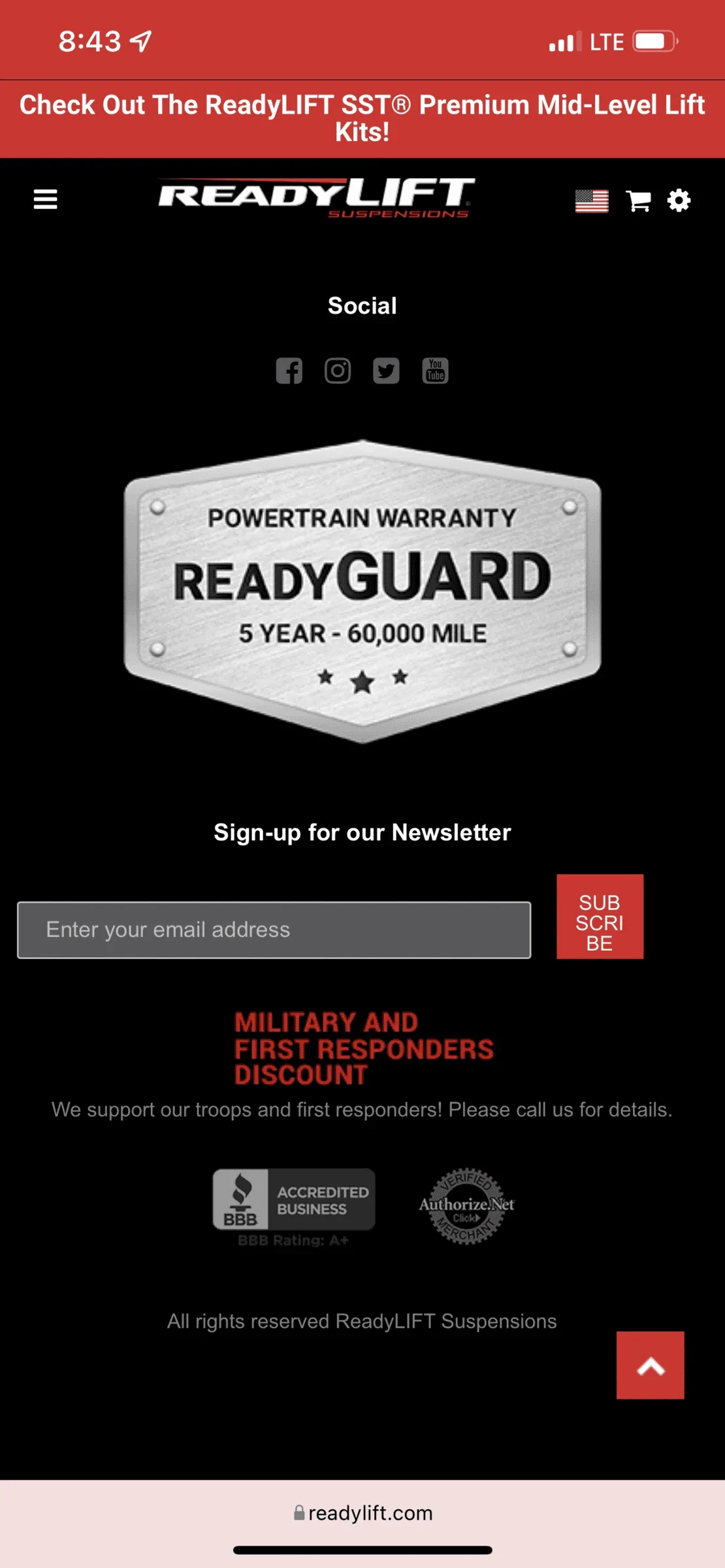Viewport: 725px width, 1568px height.
Task: Visit ReadyLIFT's YouTube channel
Action: coord(435,371)
